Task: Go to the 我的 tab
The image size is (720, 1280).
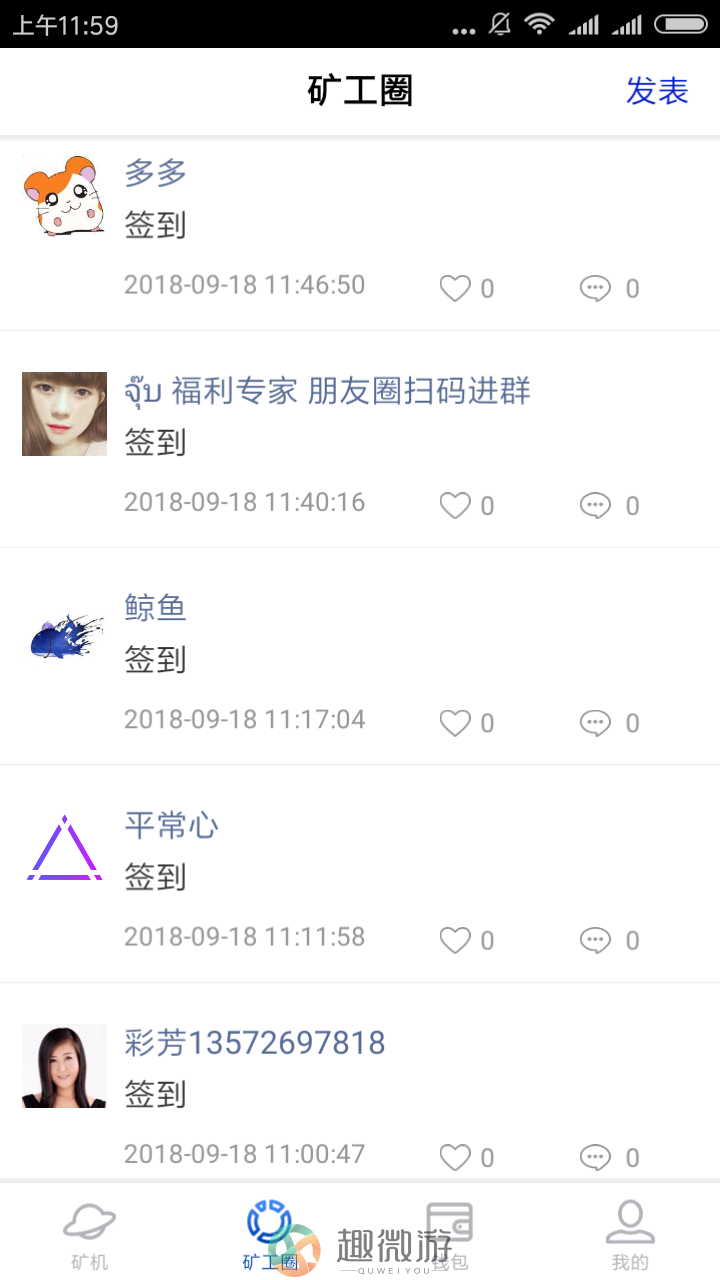Action: [x=630, y=1236]
